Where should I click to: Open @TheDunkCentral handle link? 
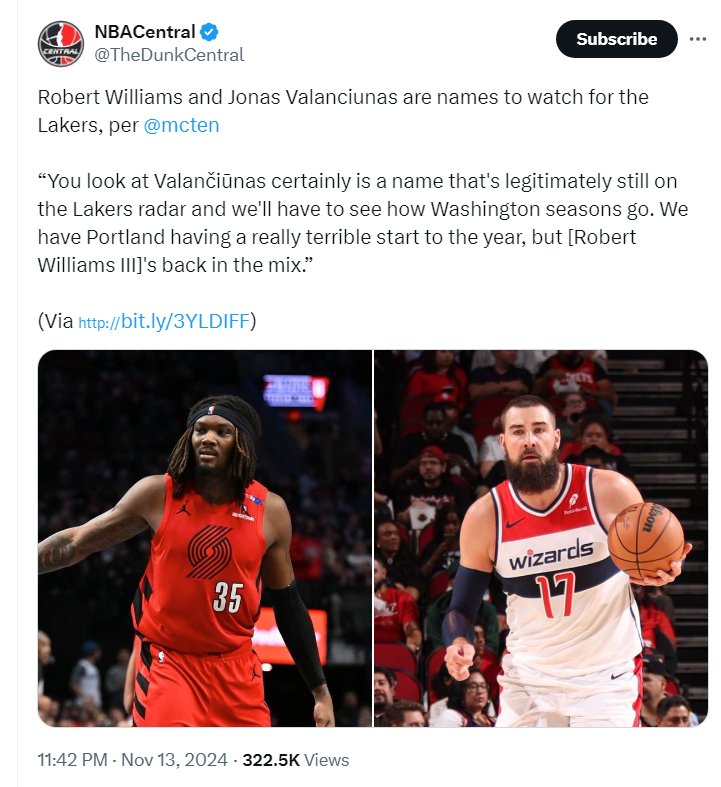tap(169, 55)
